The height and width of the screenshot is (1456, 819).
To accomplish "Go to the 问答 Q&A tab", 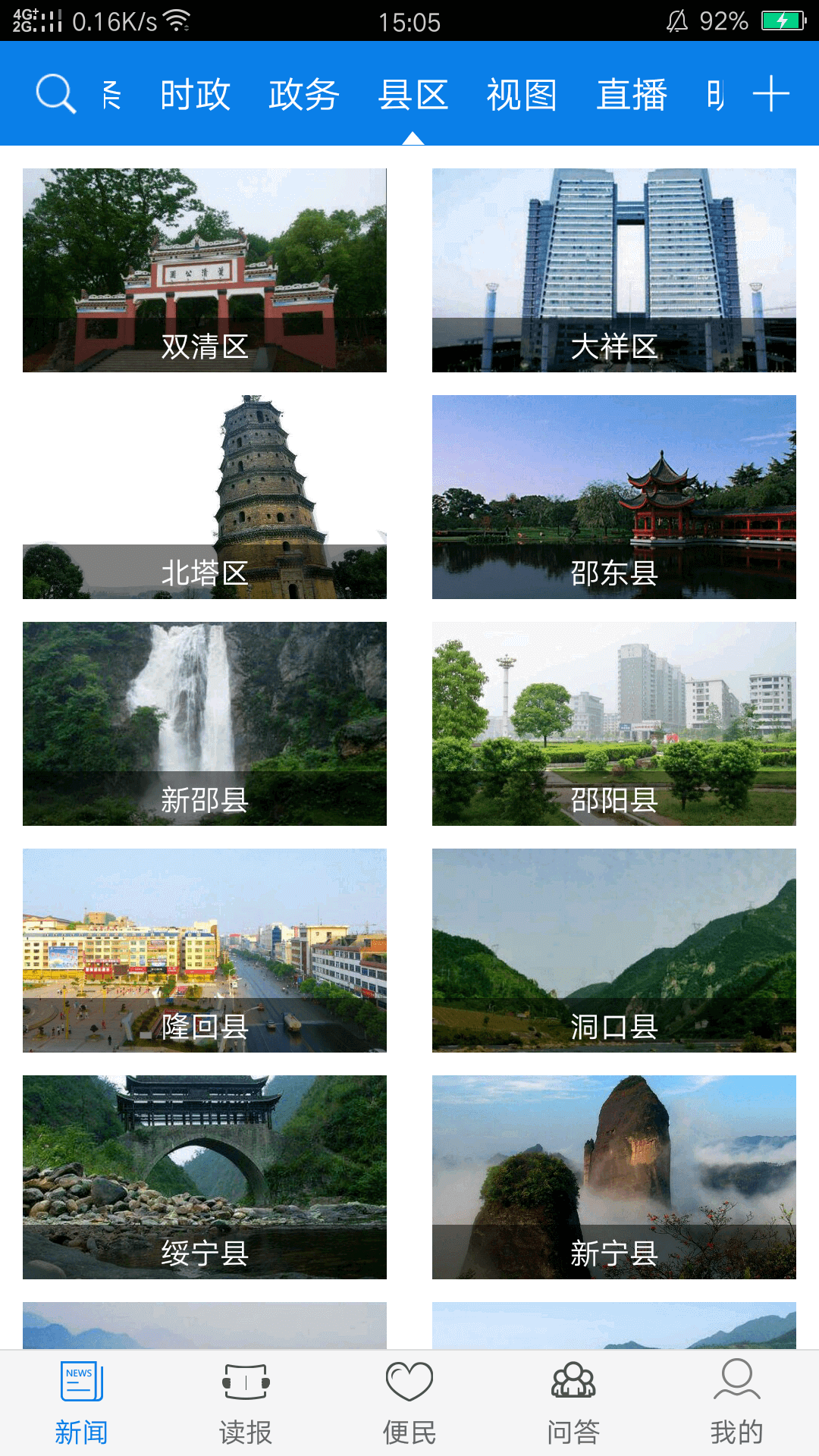I will pyautogui.click(x=573, y=1403).
